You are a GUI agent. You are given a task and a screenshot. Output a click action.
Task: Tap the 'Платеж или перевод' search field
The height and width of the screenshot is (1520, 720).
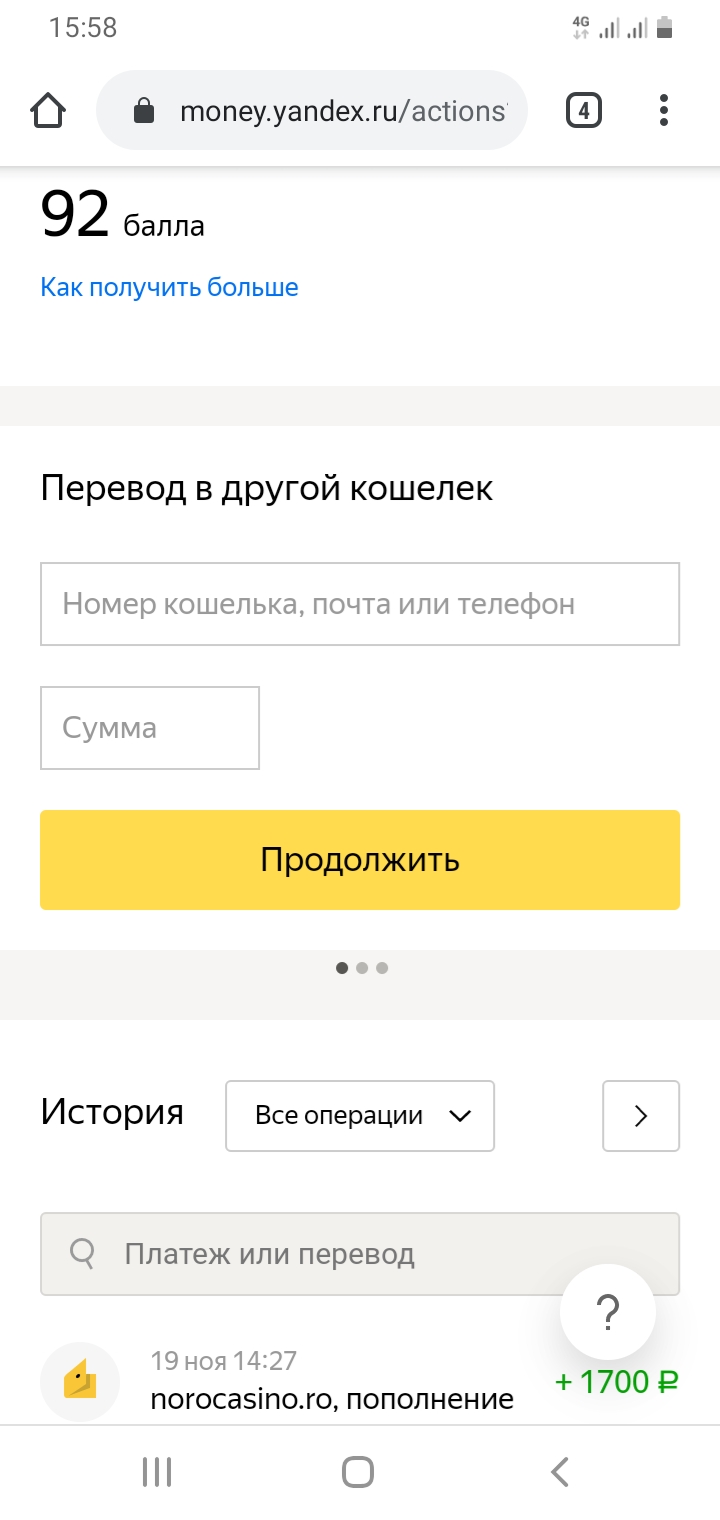[x=360, y=1254]
